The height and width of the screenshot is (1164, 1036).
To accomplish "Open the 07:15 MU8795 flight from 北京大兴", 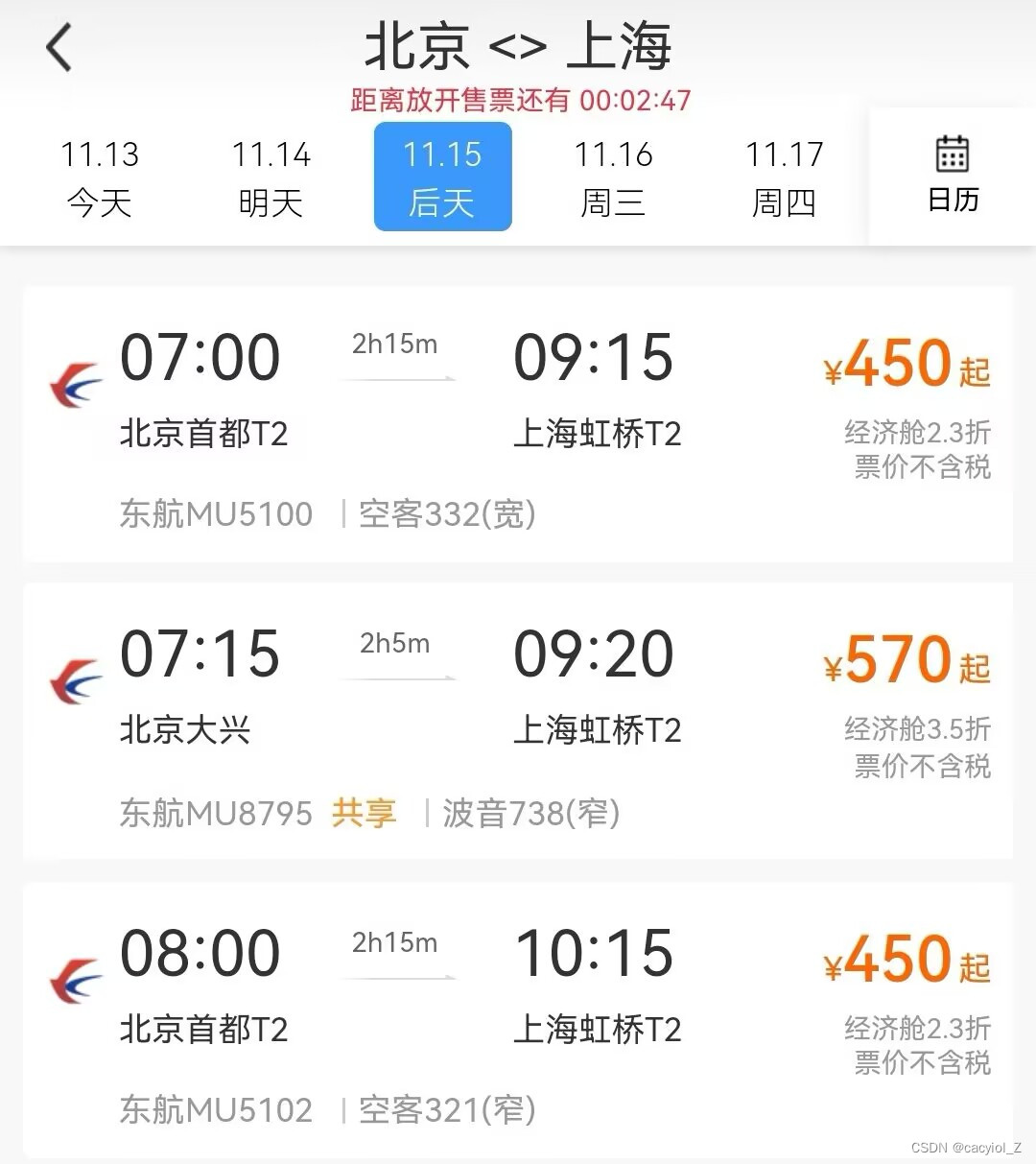I will (518, 722).
